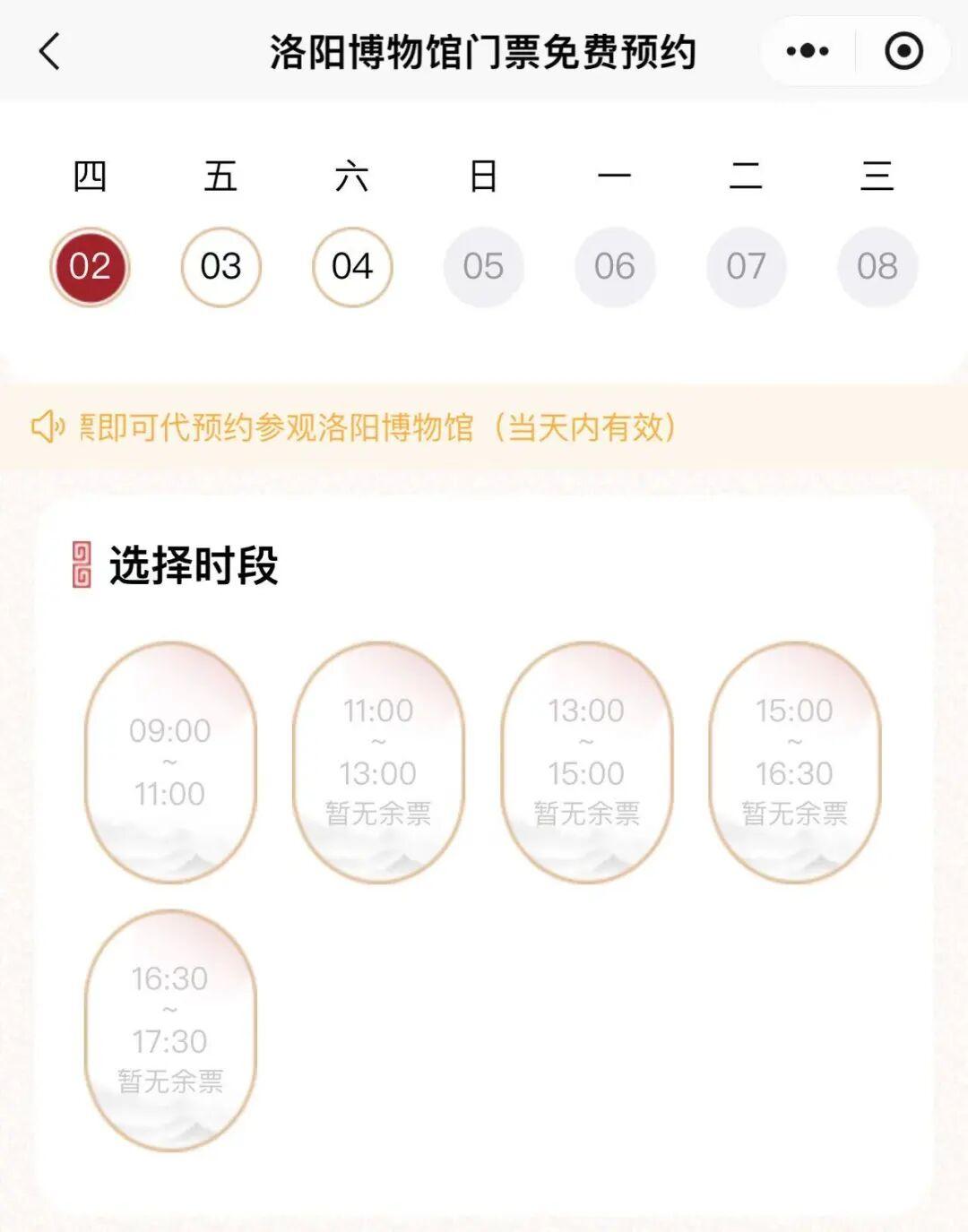The height and width of the screenshot is (1232, 968).
Task: Select Sunday the 05 date
Action: point(483,266)
